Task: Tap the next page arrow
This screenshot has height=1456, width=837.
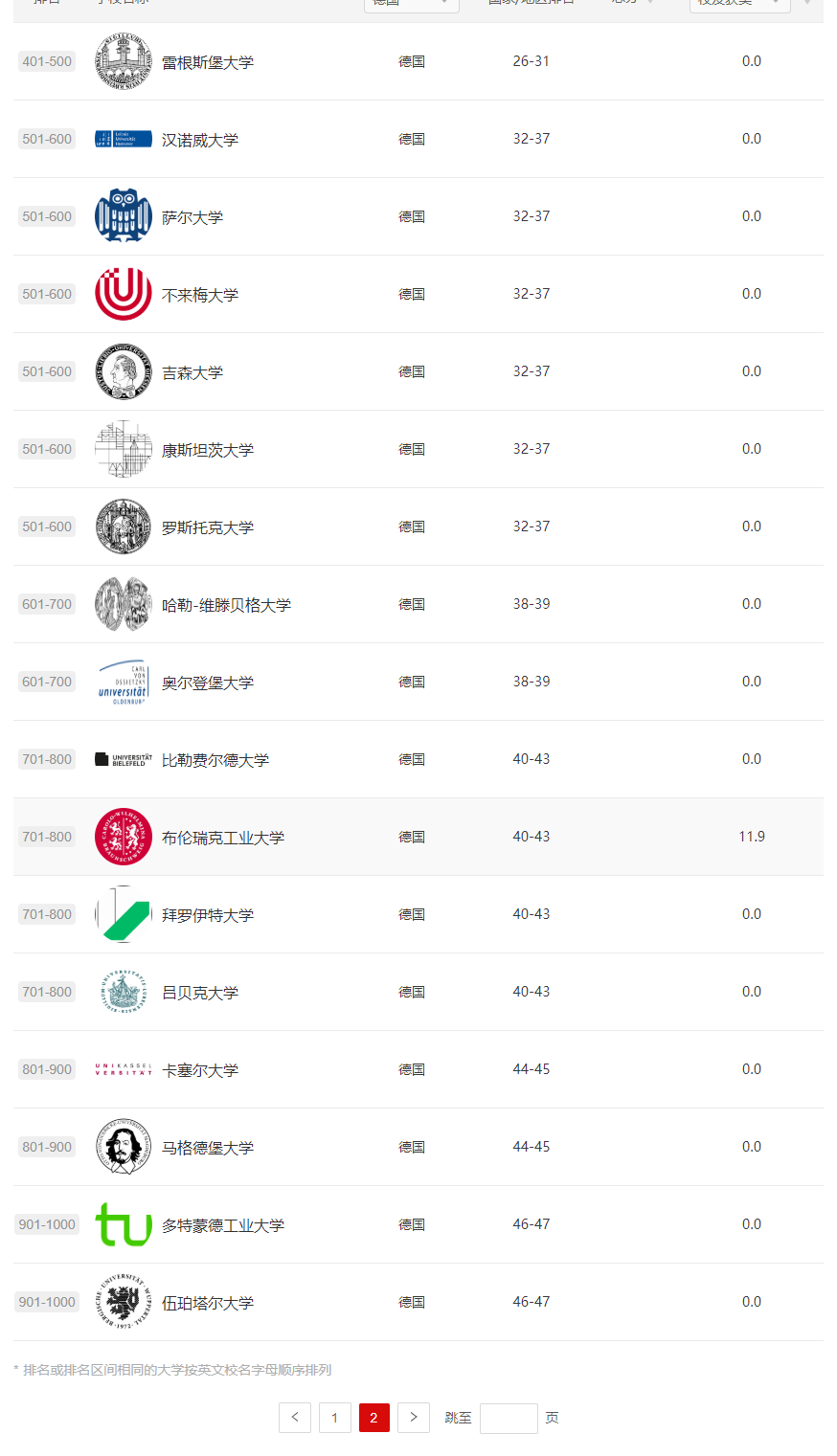Action: pos(414,1418)
